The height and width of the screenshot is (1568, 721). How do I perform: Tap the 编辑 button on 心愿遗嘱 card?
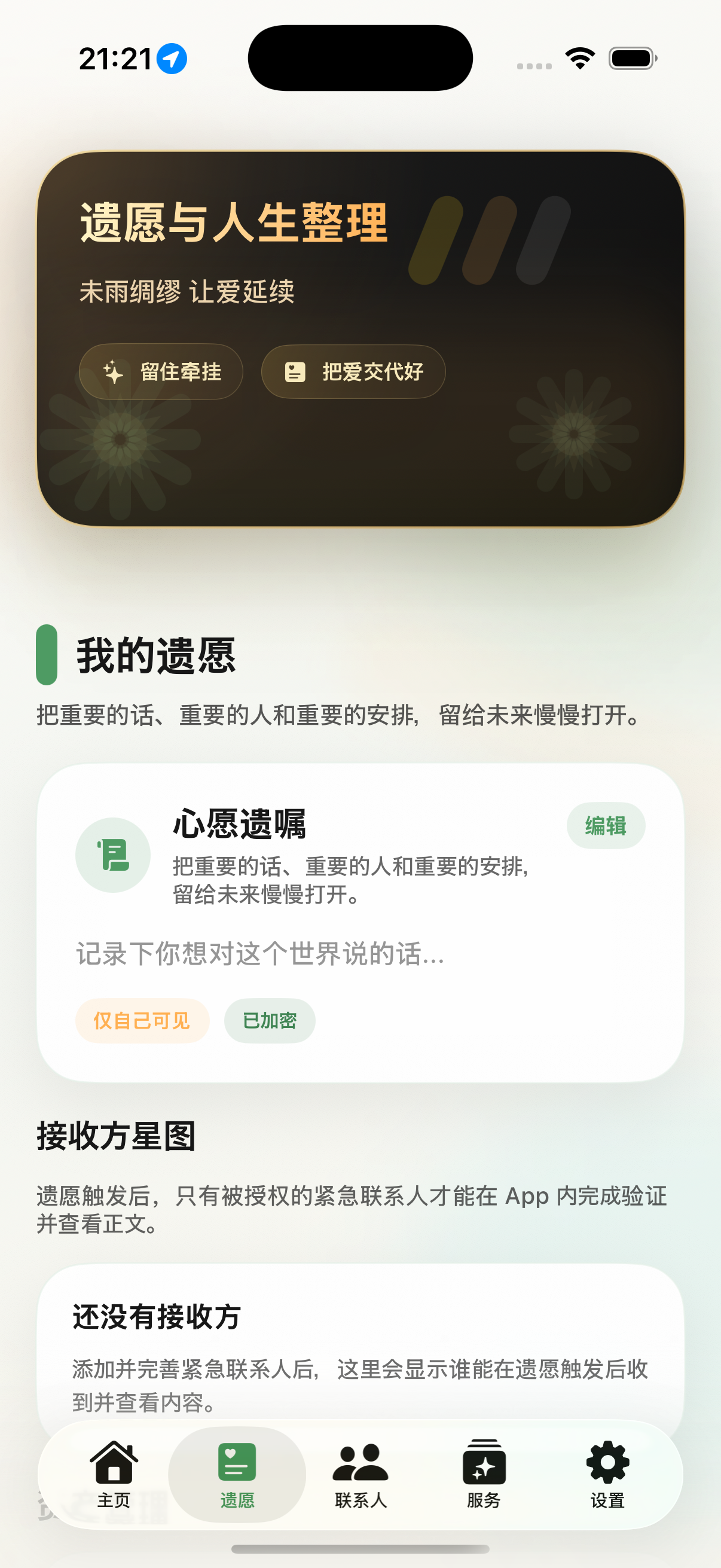coord(606,825)
